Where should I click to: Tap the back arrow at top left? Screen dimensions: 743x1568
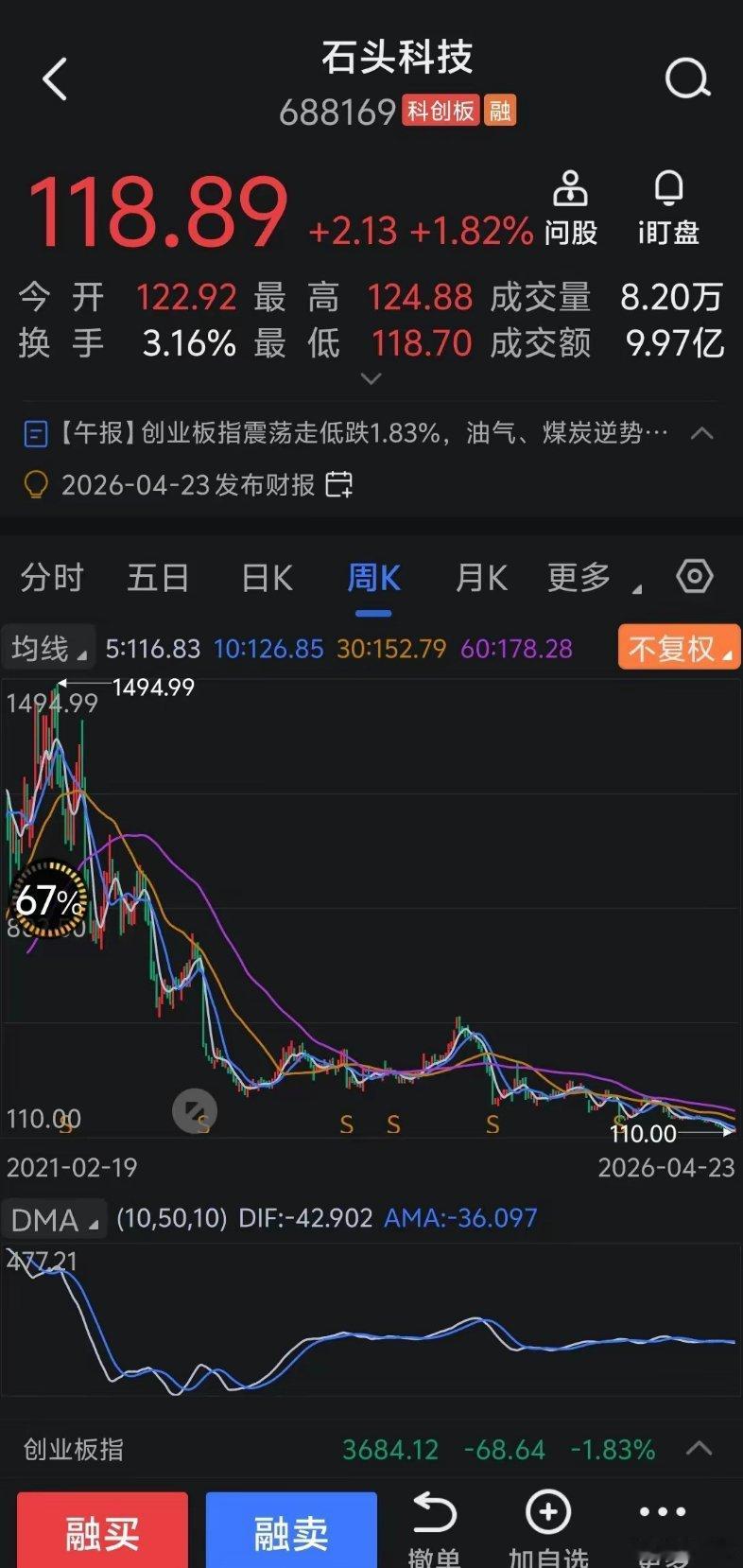tap(54, 78)
